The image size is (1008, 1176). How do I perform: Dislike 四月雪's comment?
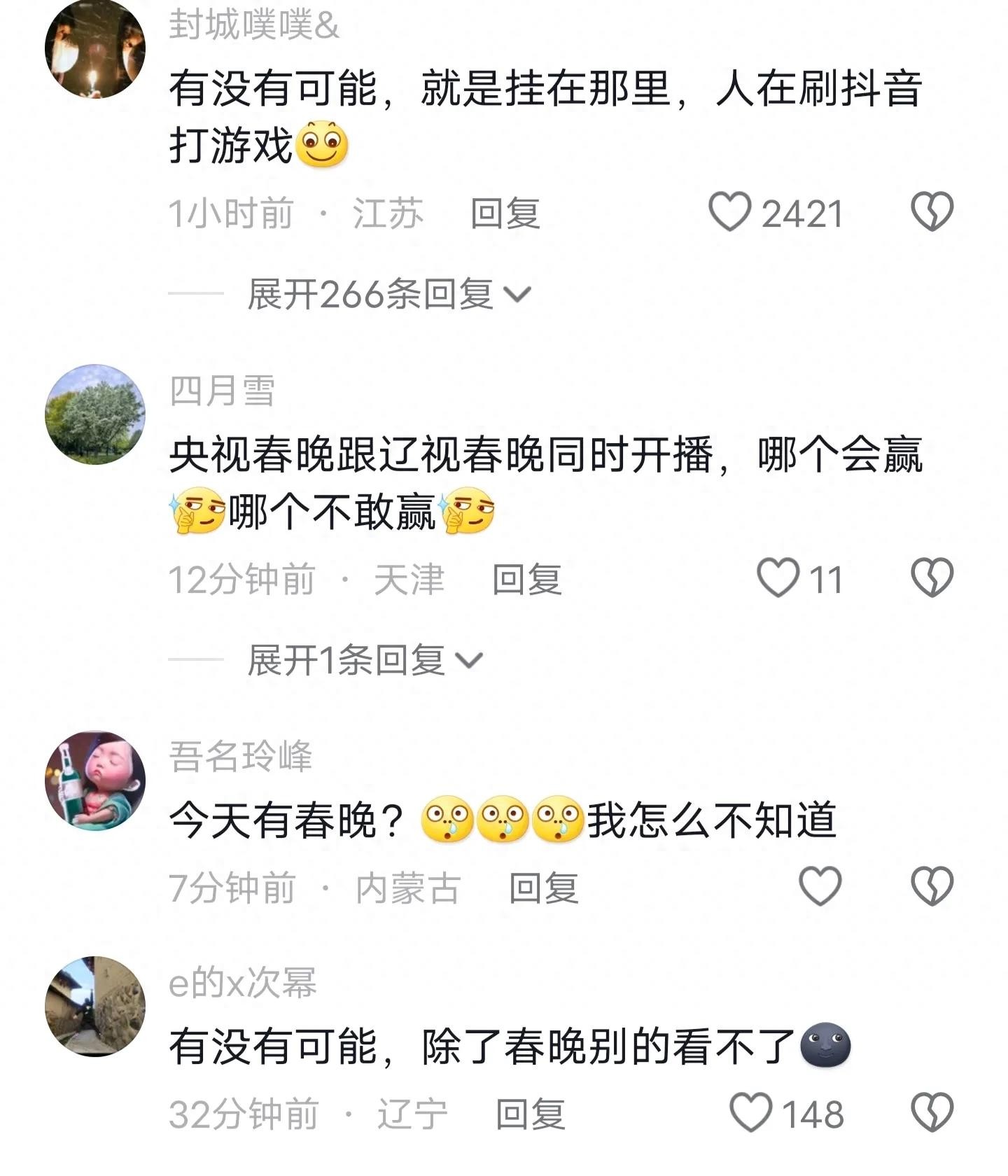coord(932,578)
